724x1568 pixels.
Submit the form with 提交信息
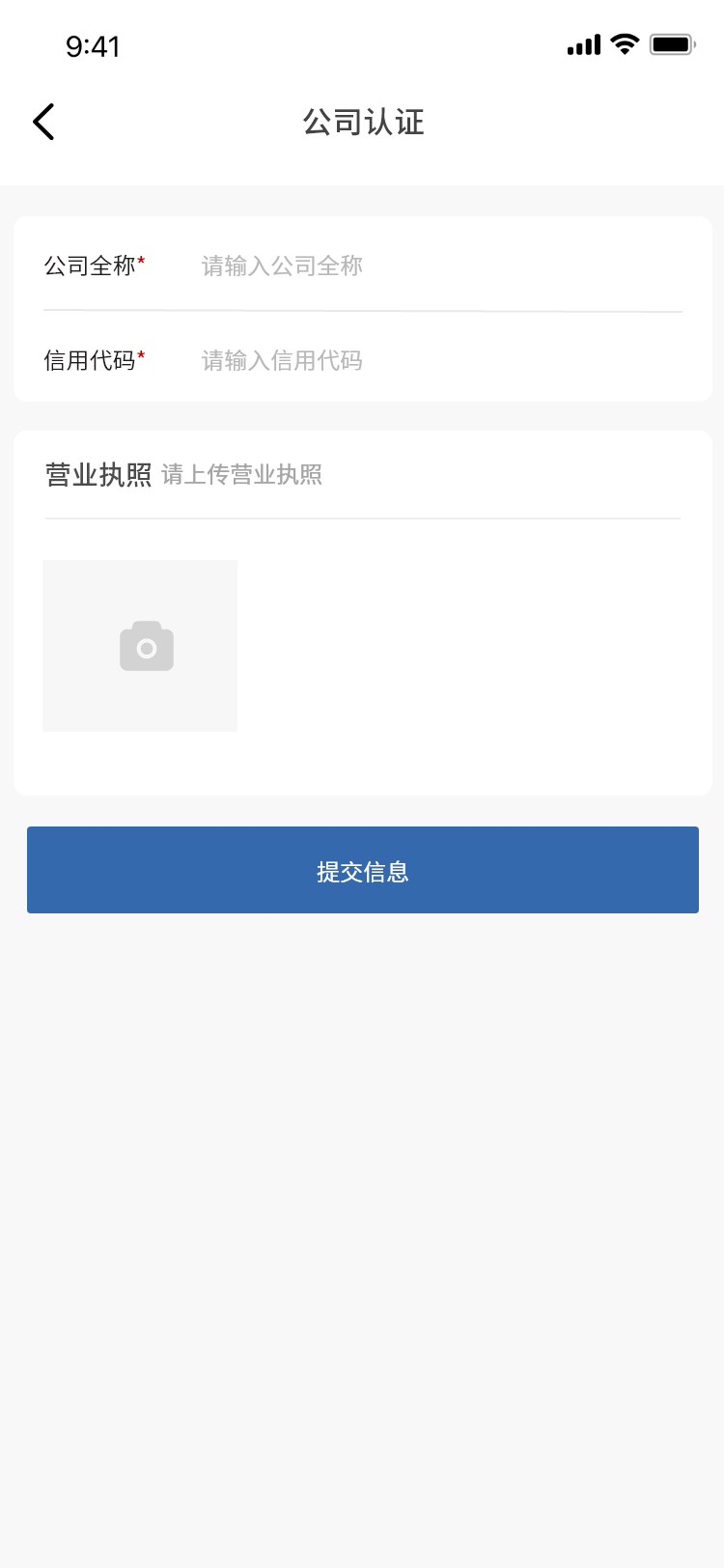click(x=362, y=870)
